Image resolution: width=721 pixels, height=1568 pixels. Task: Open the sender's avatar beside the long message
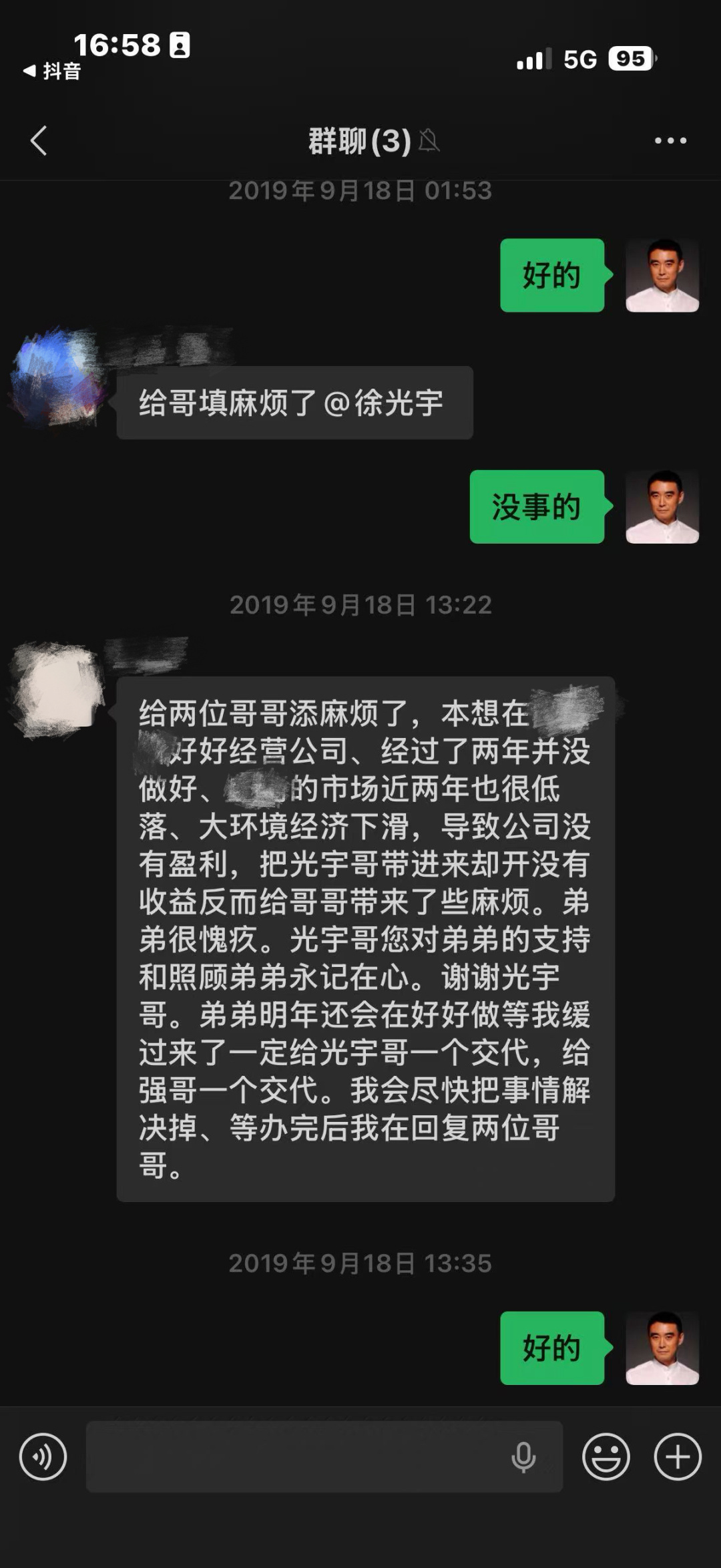pos(59,688)
